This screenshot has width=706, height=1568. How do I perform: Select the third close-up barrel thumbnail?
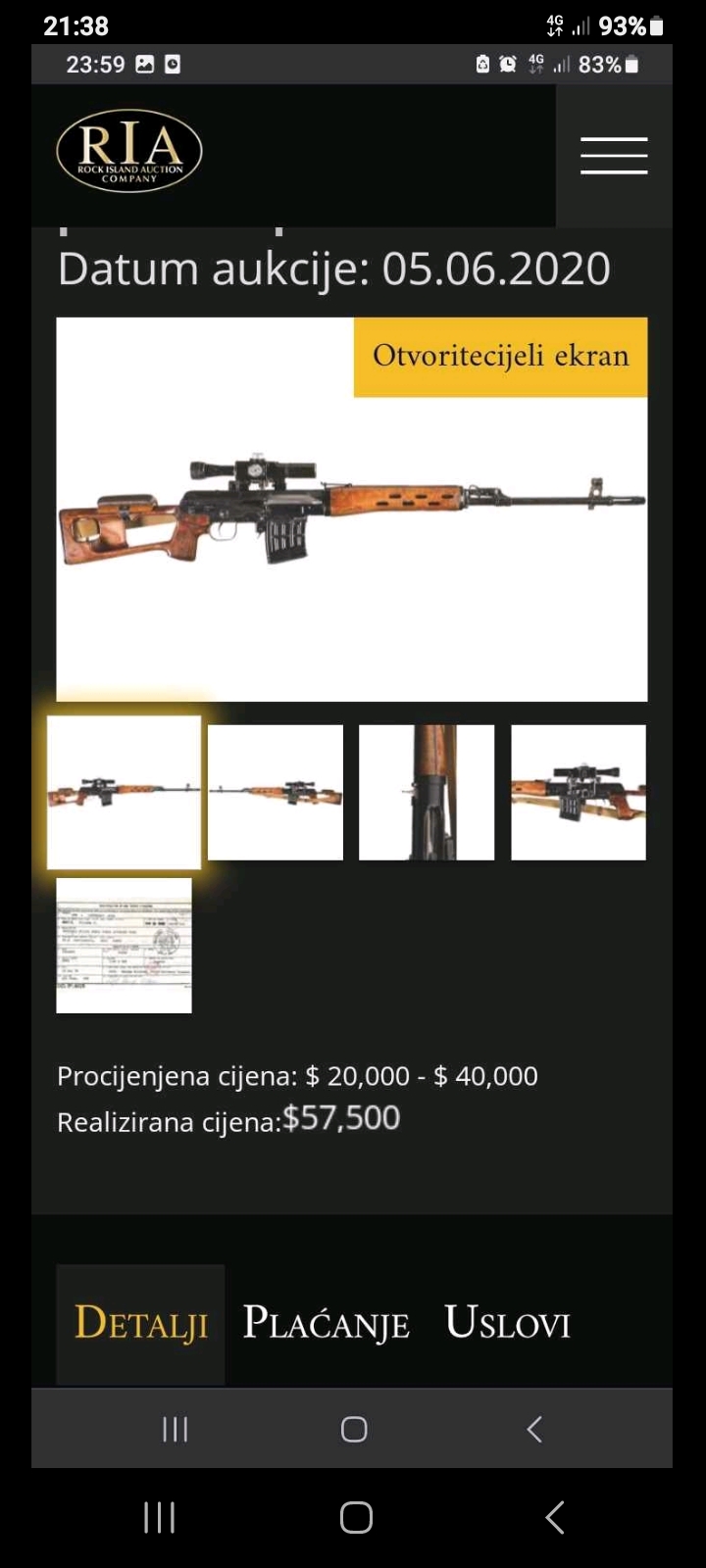tap(427, 792)
